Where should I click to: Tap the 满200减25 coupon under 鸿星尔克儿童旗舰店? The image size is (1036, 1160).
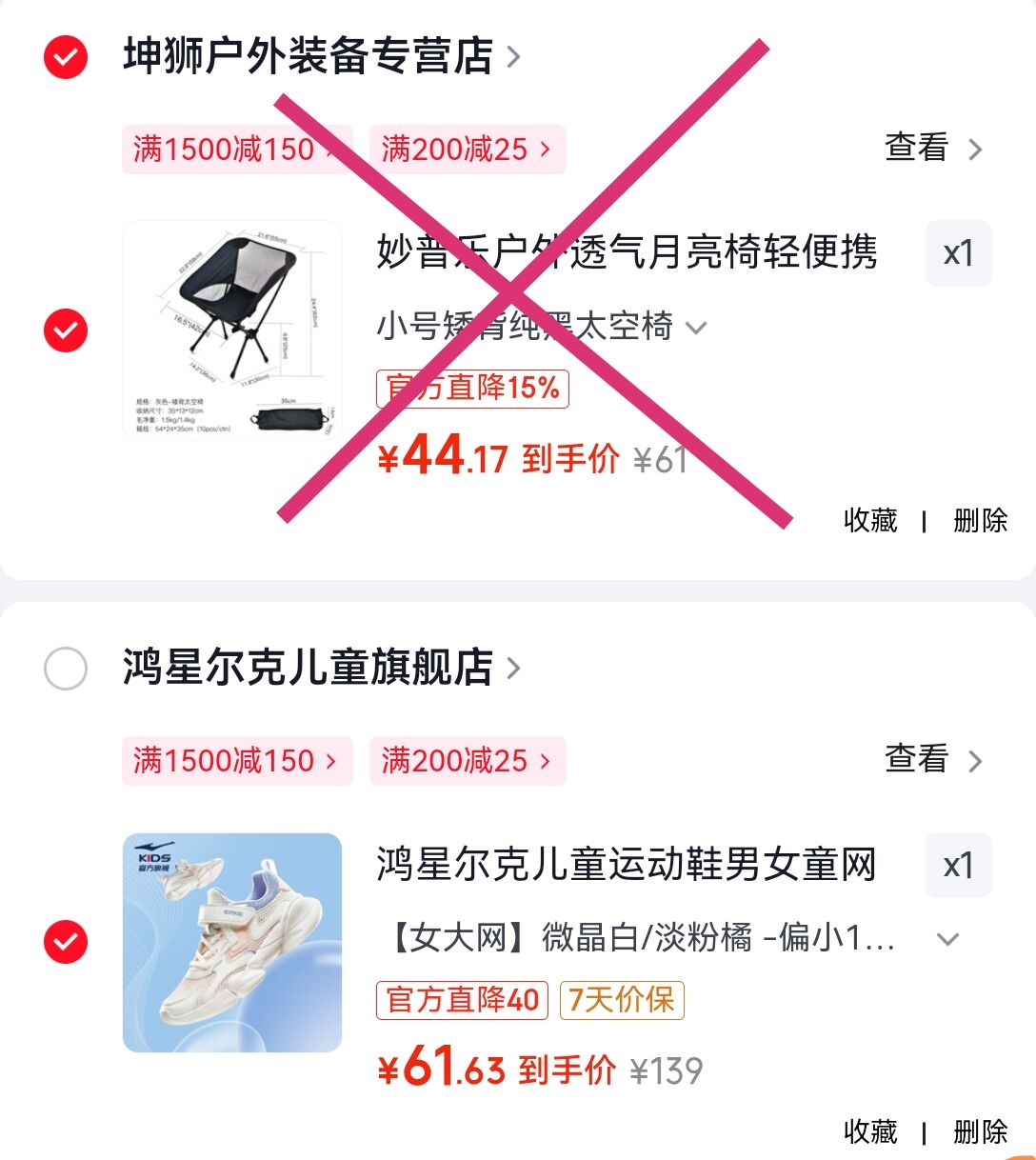point(467,761)
